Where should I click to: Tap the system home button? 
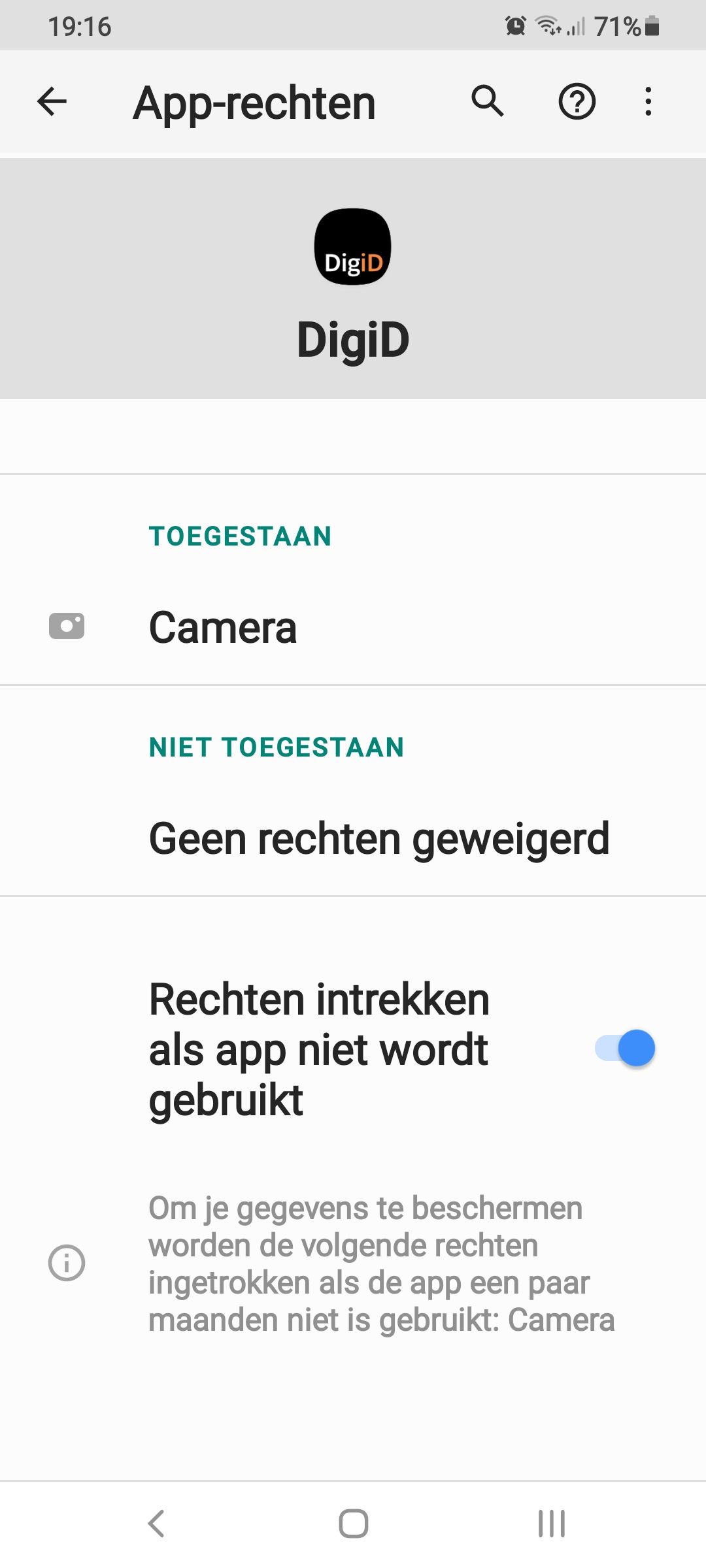(353, 1524)
